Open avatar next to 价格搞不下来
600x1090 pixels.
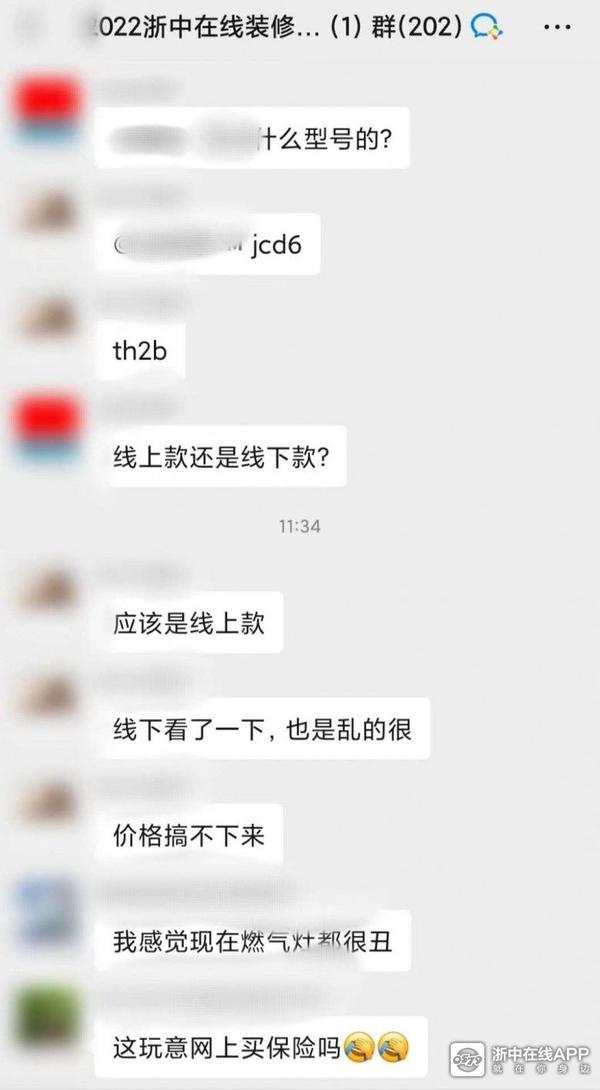(49, 801)
